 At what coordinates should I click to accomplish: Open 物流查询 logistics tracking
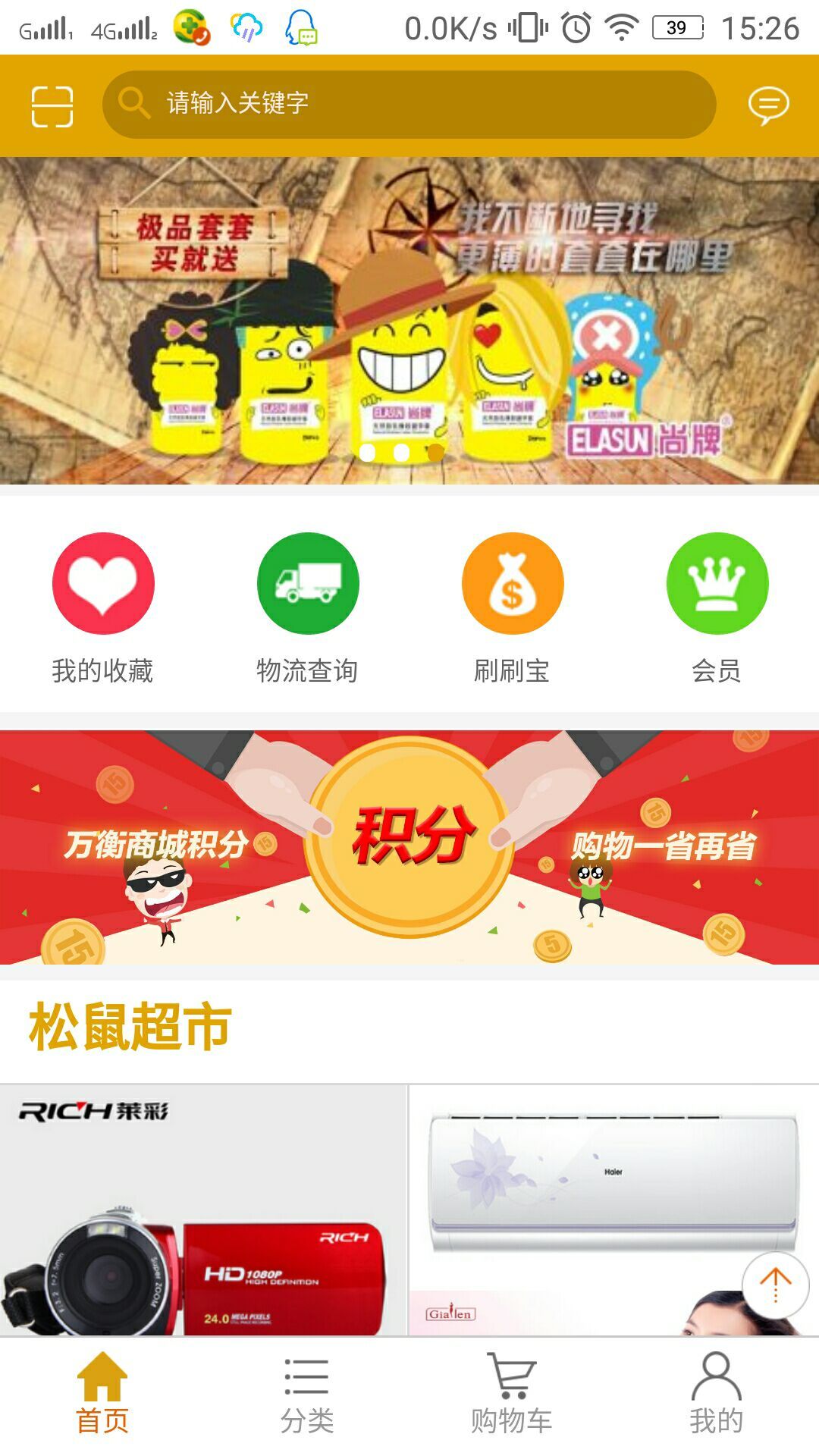coord(307,608)
